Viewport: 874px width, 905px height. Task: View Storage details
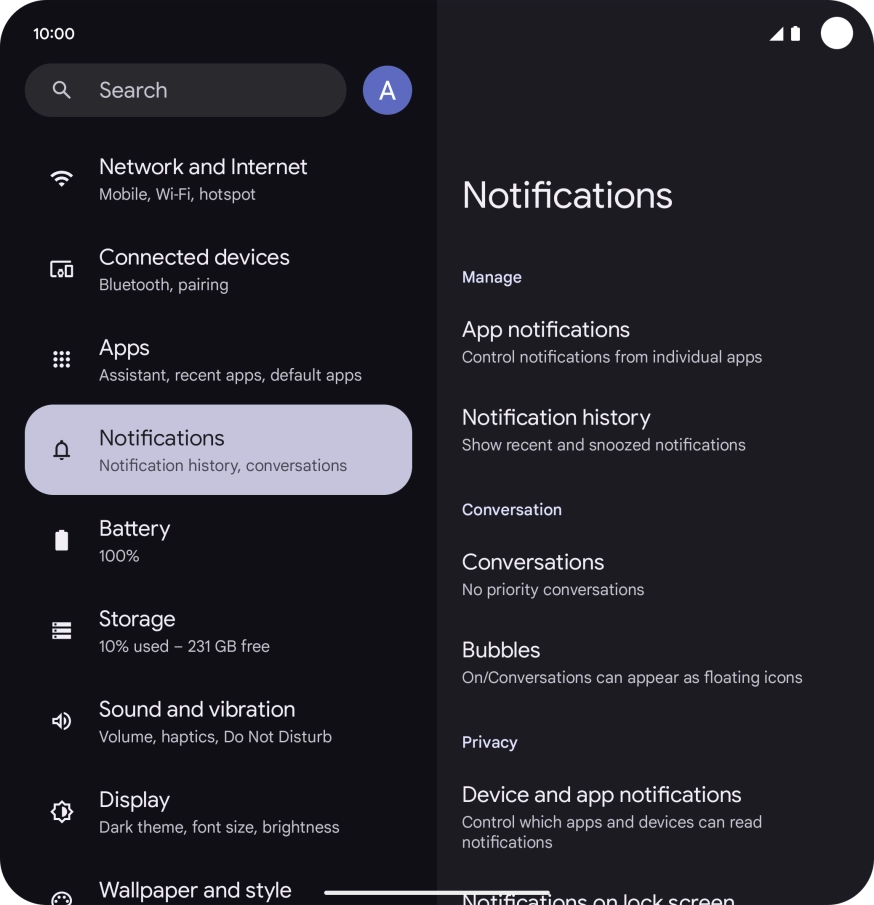pos(184,631)
